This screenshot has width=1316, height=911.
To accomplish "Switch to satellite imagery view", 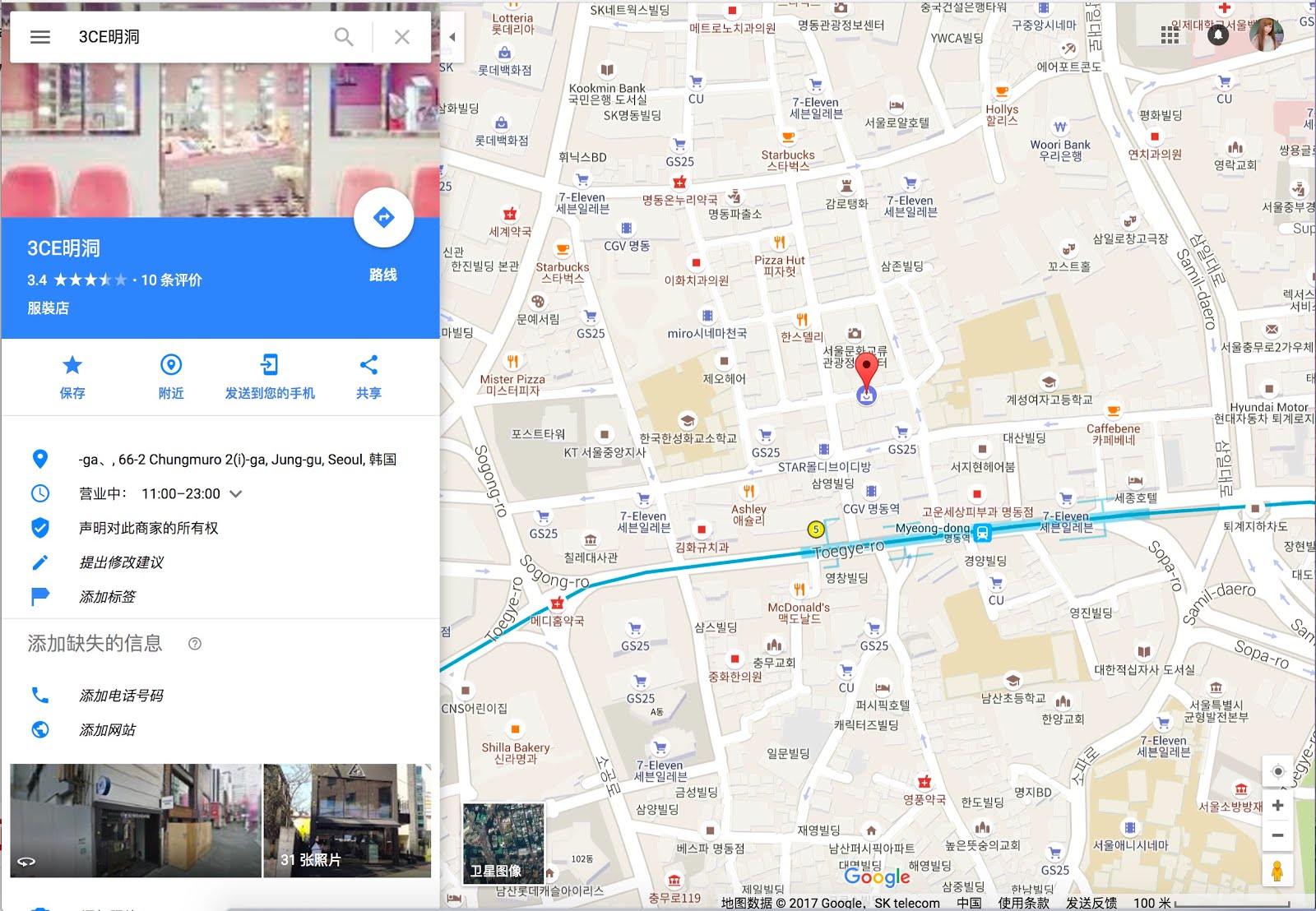I will [x=503, y=842].
